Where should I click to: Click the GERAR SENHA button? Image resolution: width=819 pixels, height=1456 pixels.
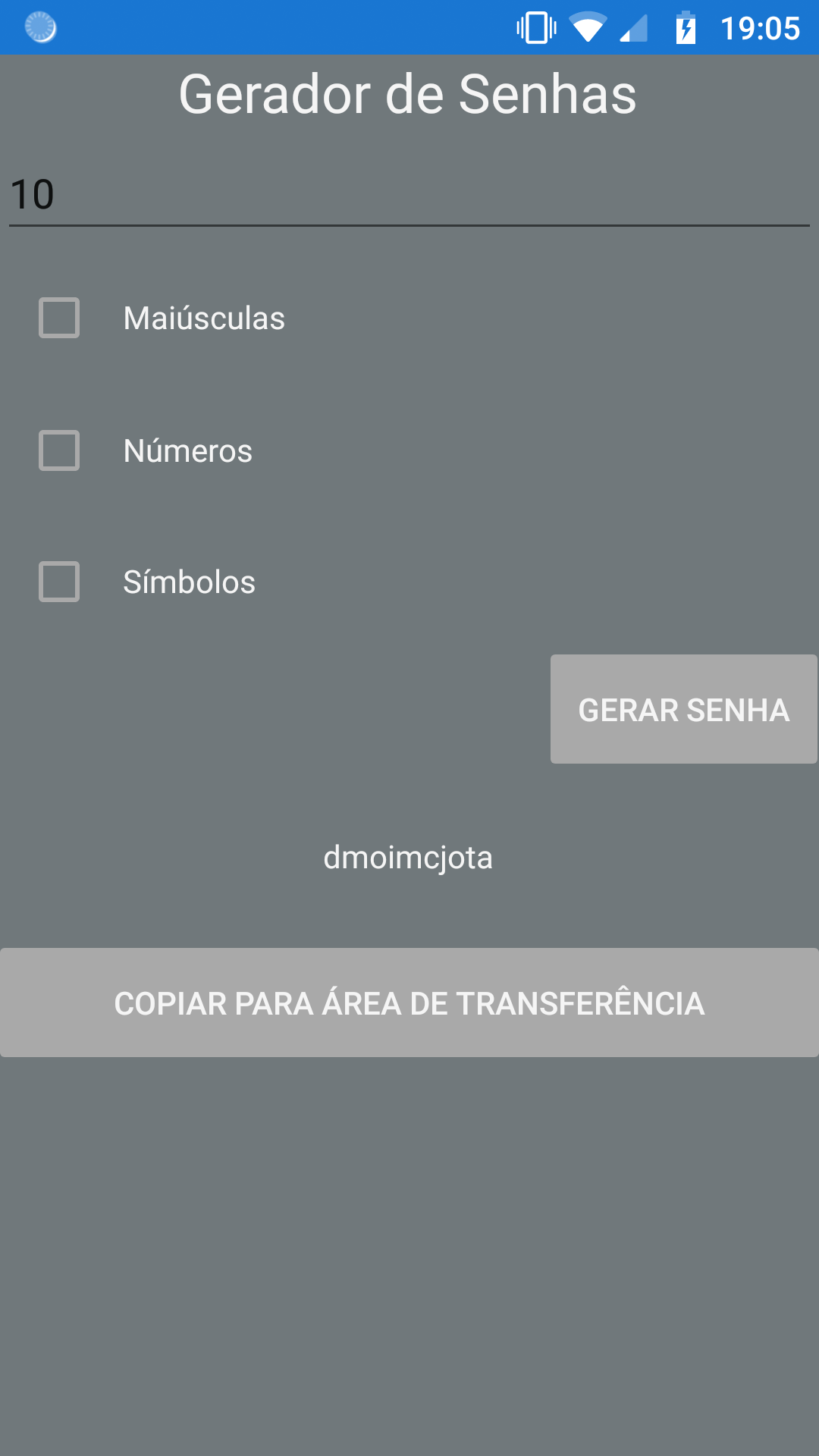tap(683, 708)
